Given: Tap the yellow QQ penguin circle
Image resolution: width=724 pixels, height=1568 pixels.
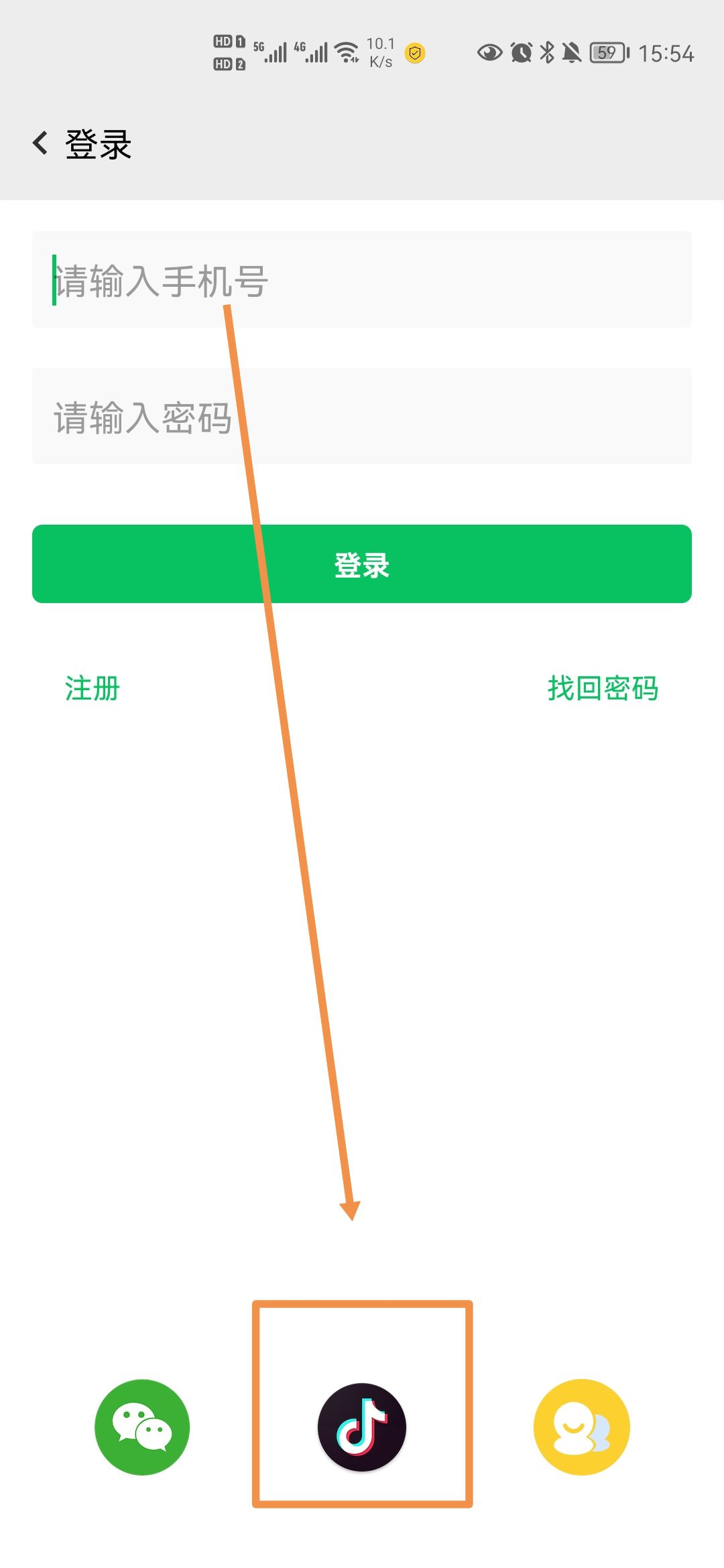Looking at the screenshot, I should click(x=582, y=1427).
